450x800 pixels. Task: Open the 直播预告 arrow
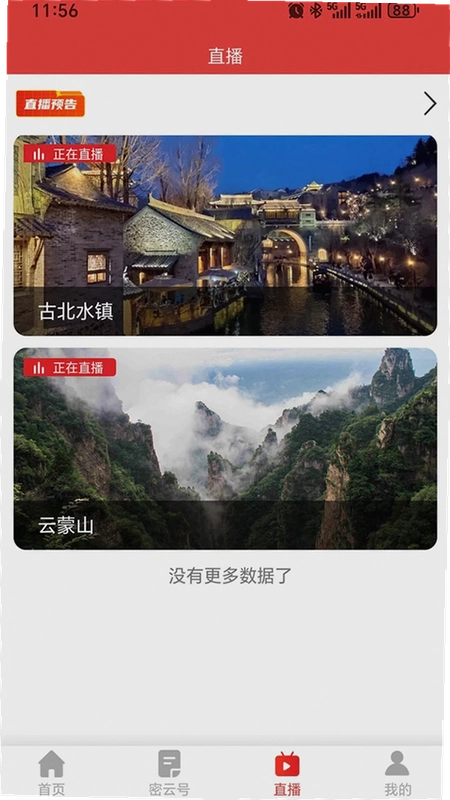pyautogui.click(x=430, y=104)
